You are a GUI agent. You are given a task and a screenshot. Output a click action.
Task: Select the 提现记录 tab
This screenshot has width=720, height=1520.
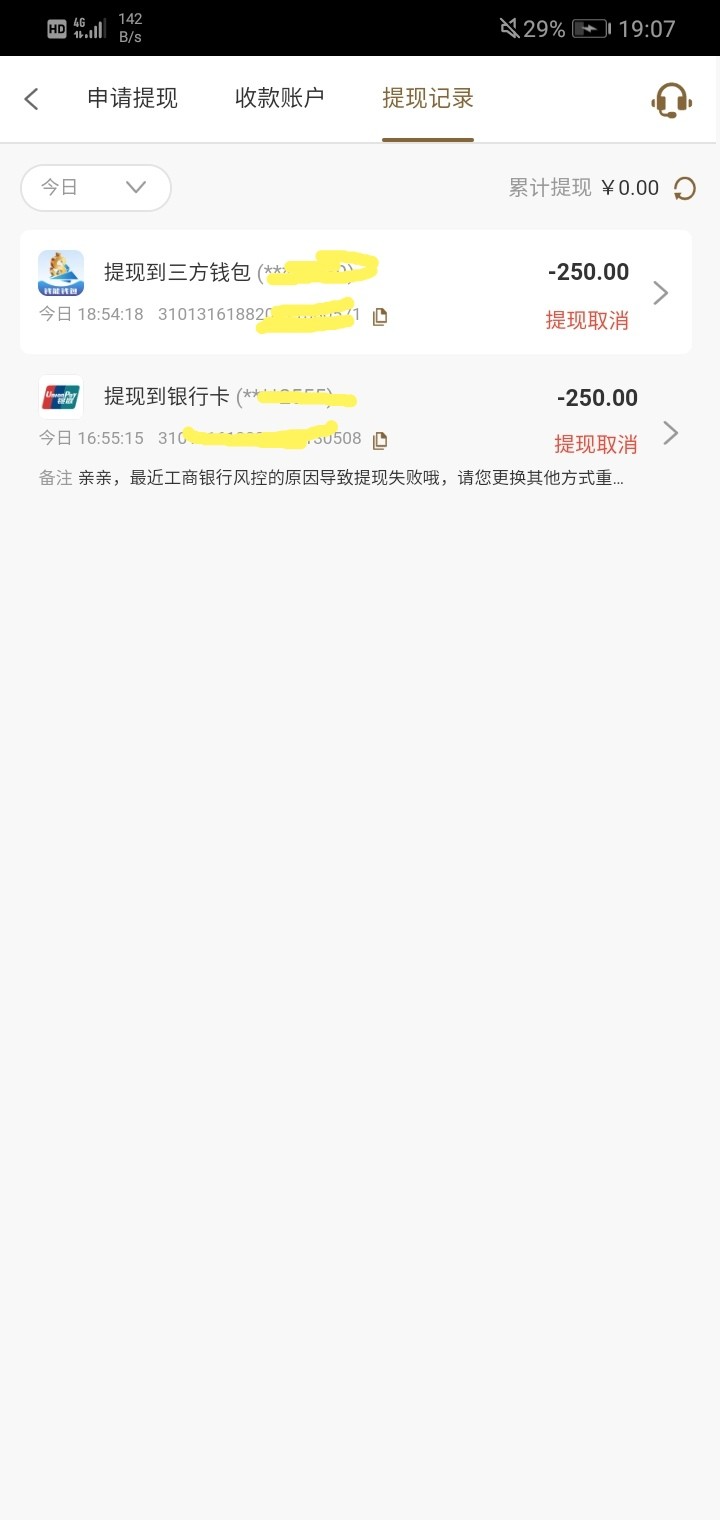tap(427, 98)
